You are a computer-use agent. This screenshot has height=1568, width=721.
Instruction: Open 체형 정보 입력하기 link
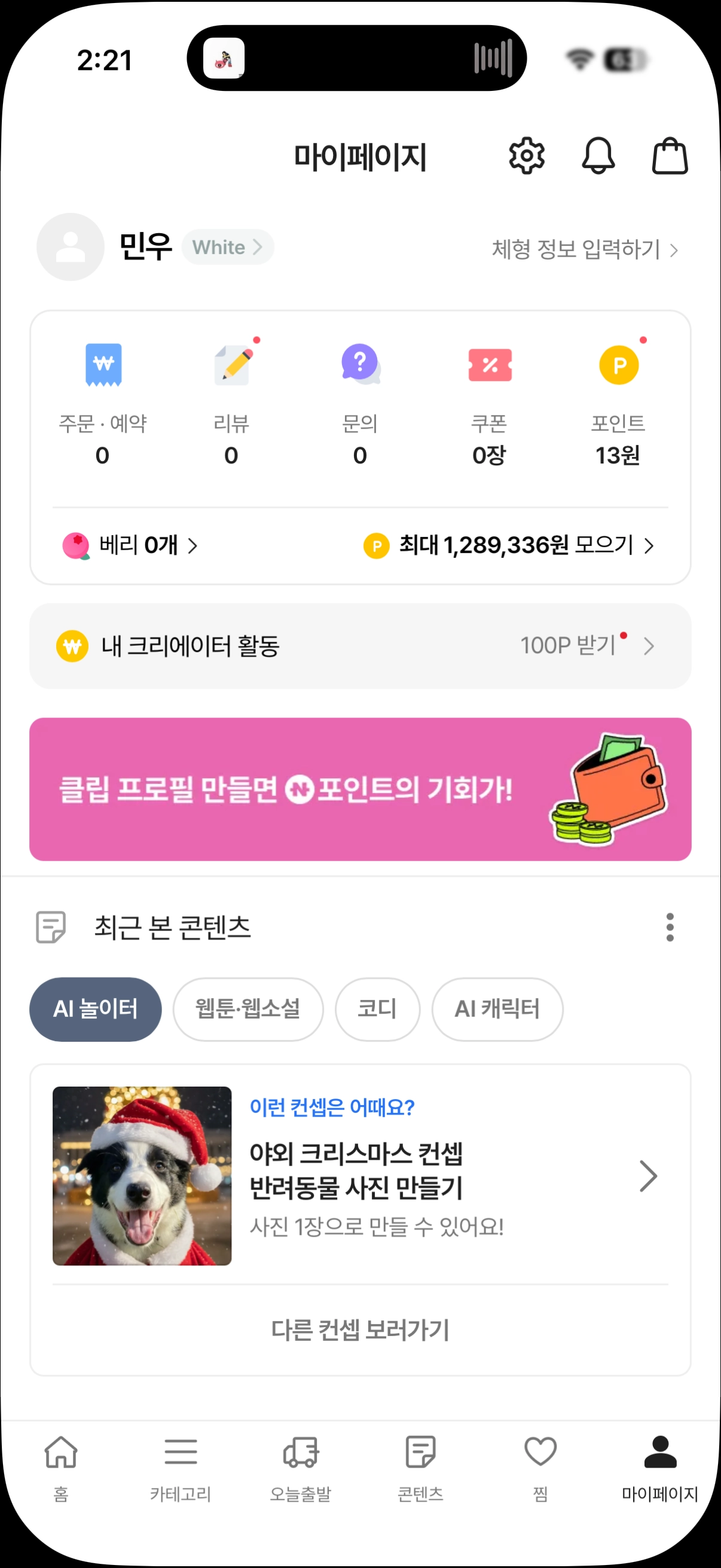584,249
